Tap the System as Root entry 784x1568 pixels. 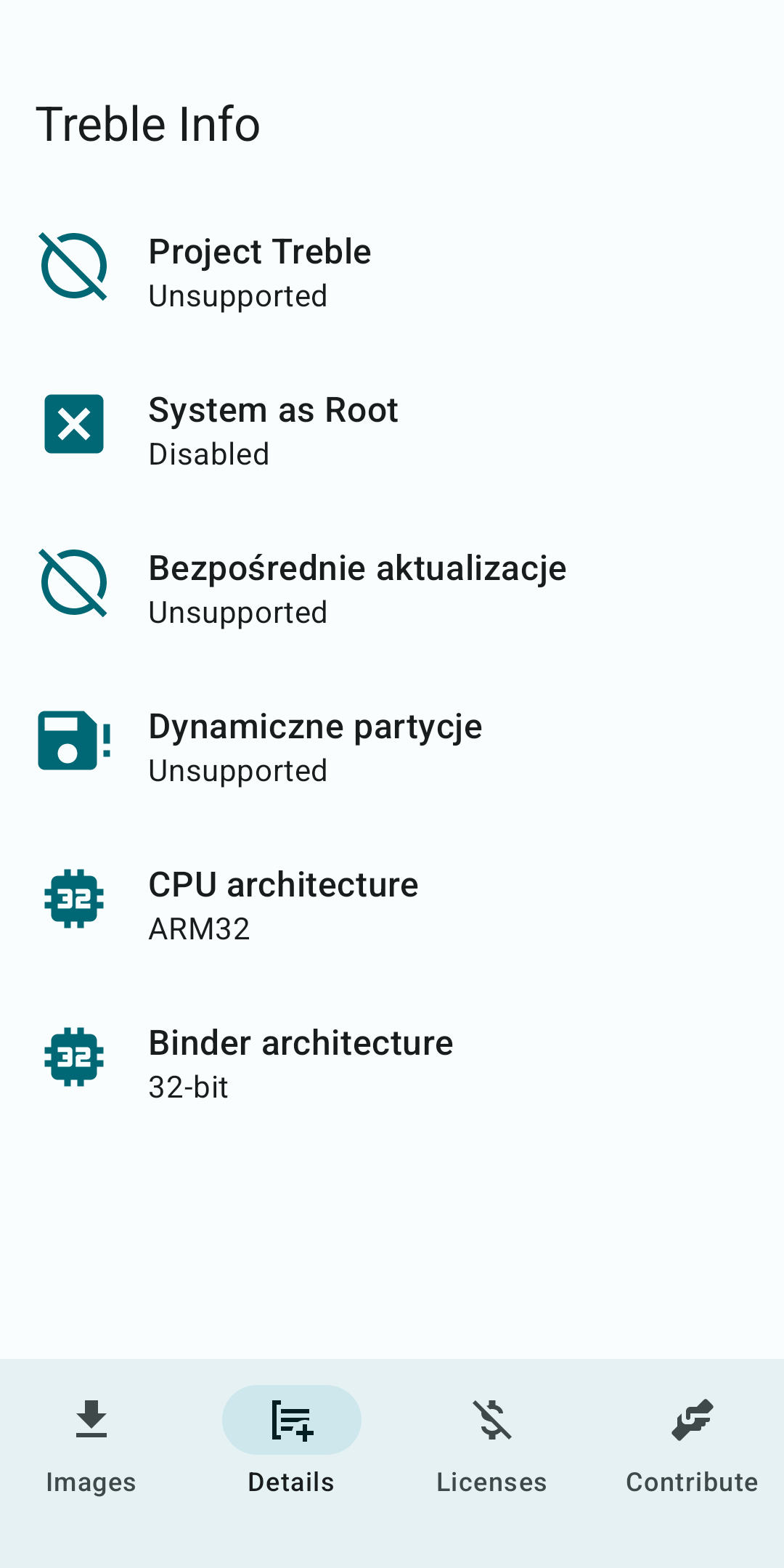click(x=392, y=430)
